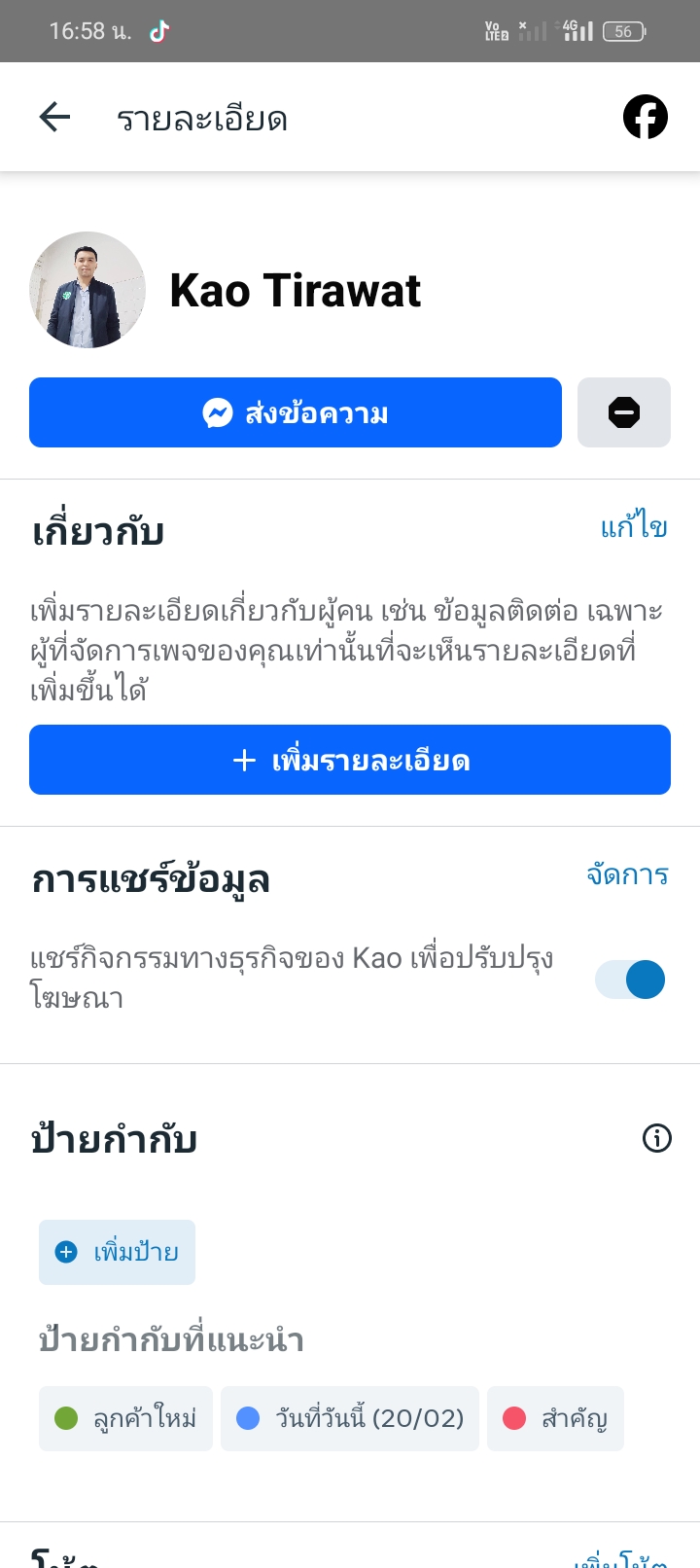Go back using the arrow icon

(x=54, y=118)
